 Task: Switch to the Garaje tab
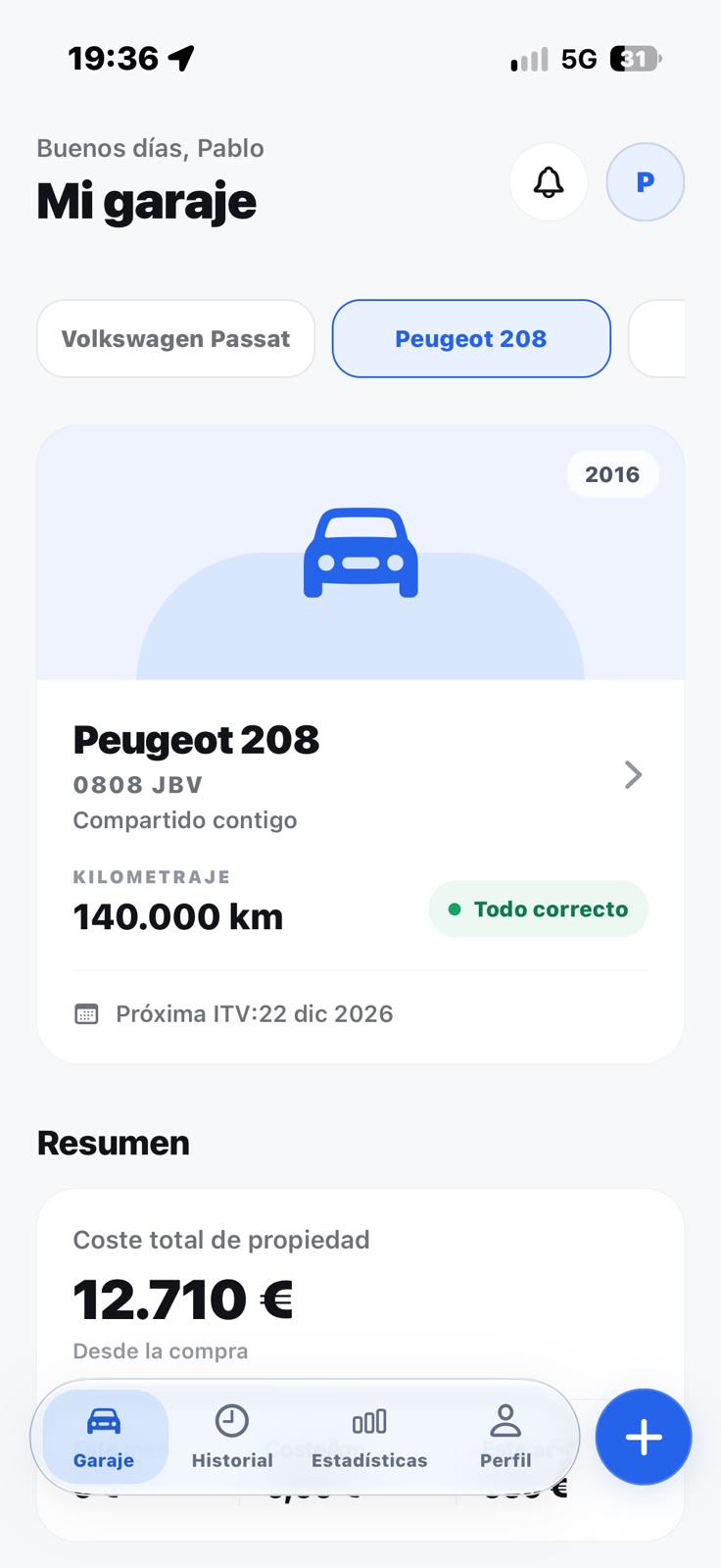pyautogui.click(x=104, y=1437)
